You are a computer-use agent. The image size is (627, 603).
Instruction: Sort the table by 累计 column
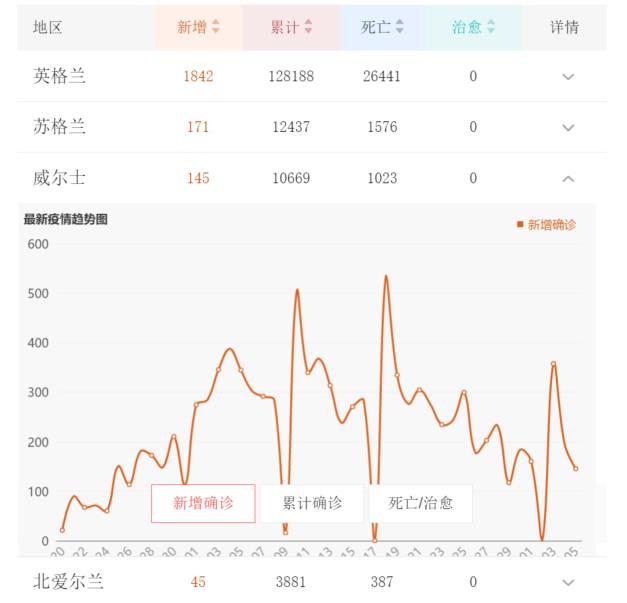point(291,27)
